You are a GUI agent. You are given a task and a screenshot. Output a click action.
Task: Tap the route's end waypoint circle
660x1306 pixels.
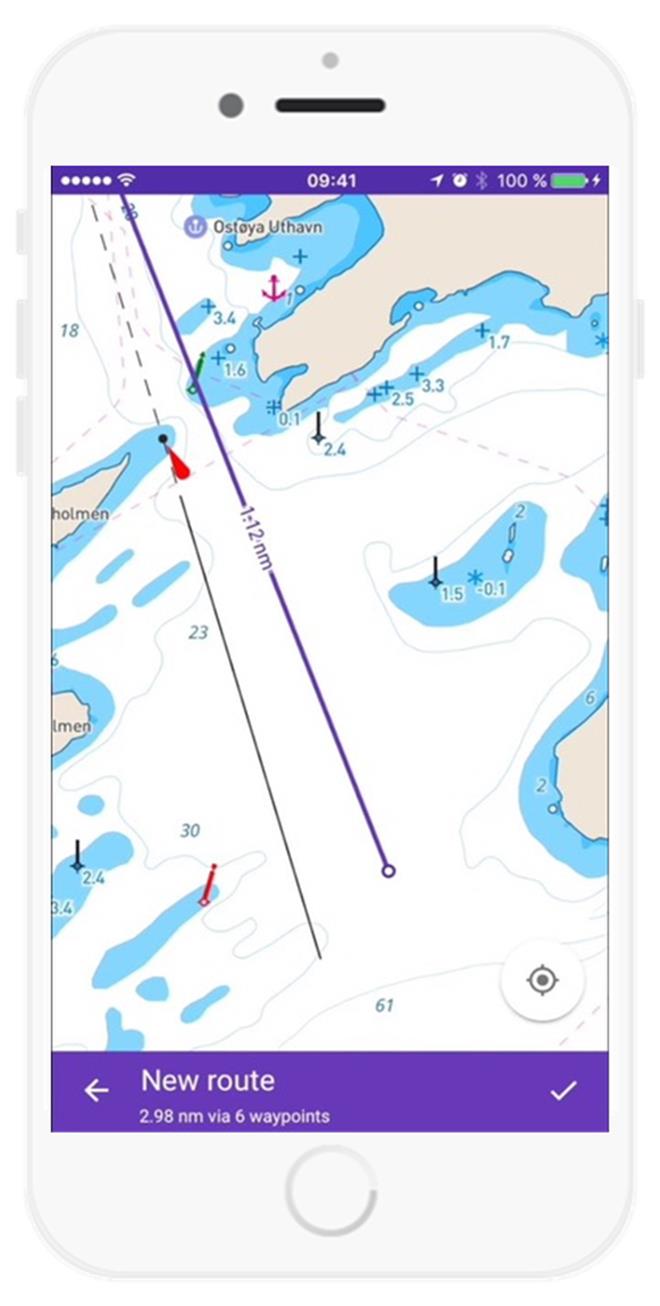tap(389, 871)
